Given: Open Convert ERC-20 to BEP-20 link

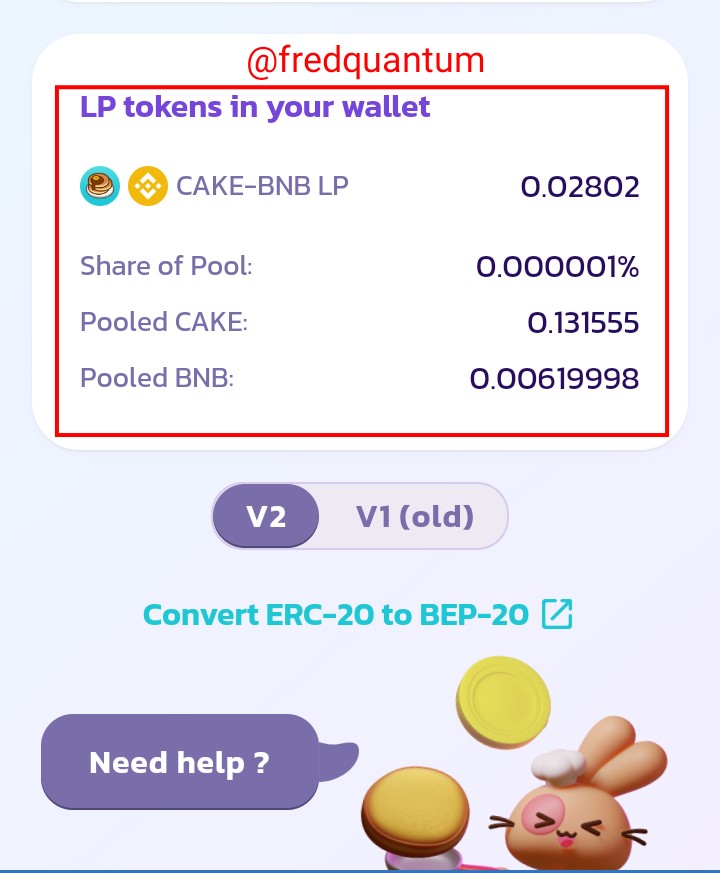Looking at the screenshot, I should point(357,614).
